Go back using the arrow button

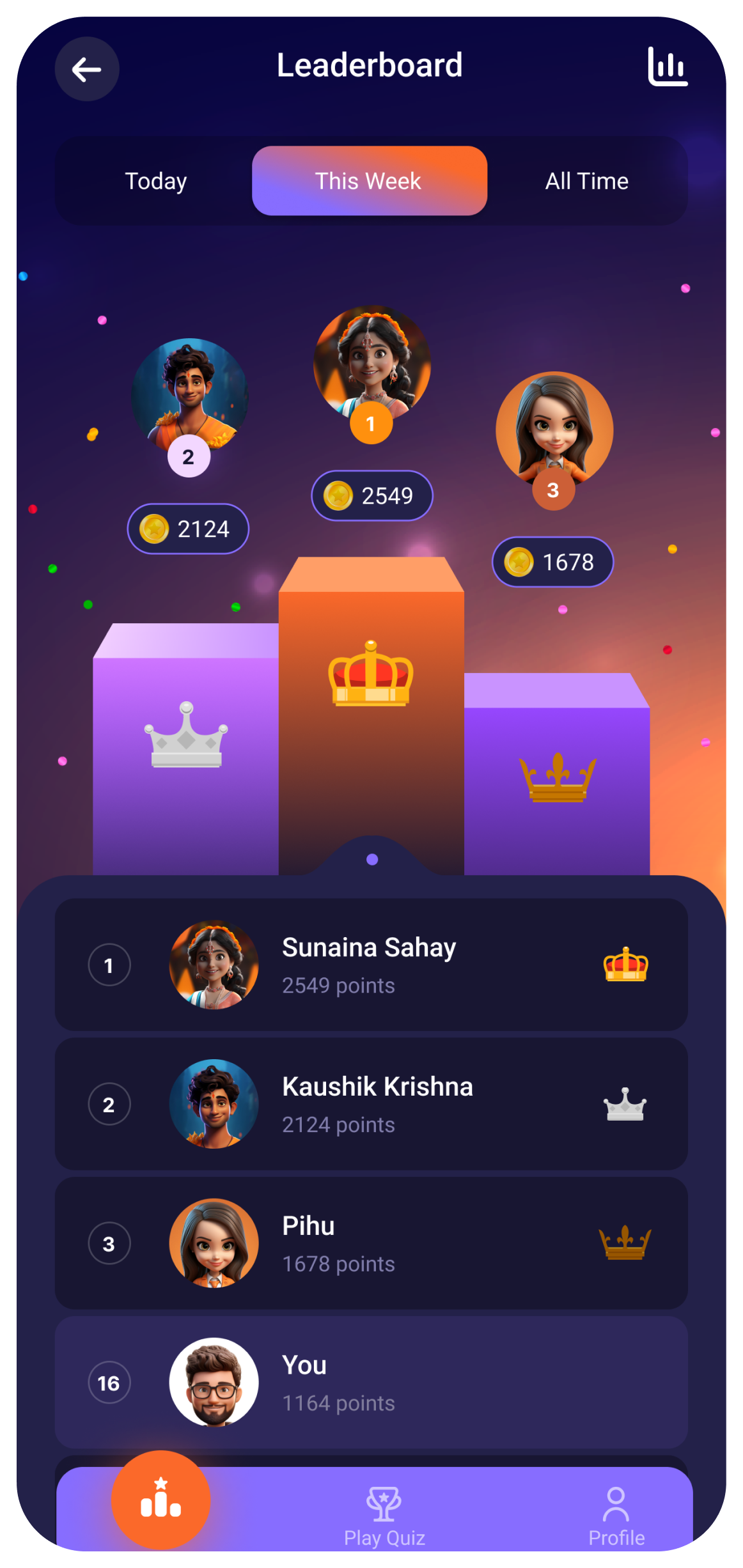pyautogui.click(x=87, y=69)
